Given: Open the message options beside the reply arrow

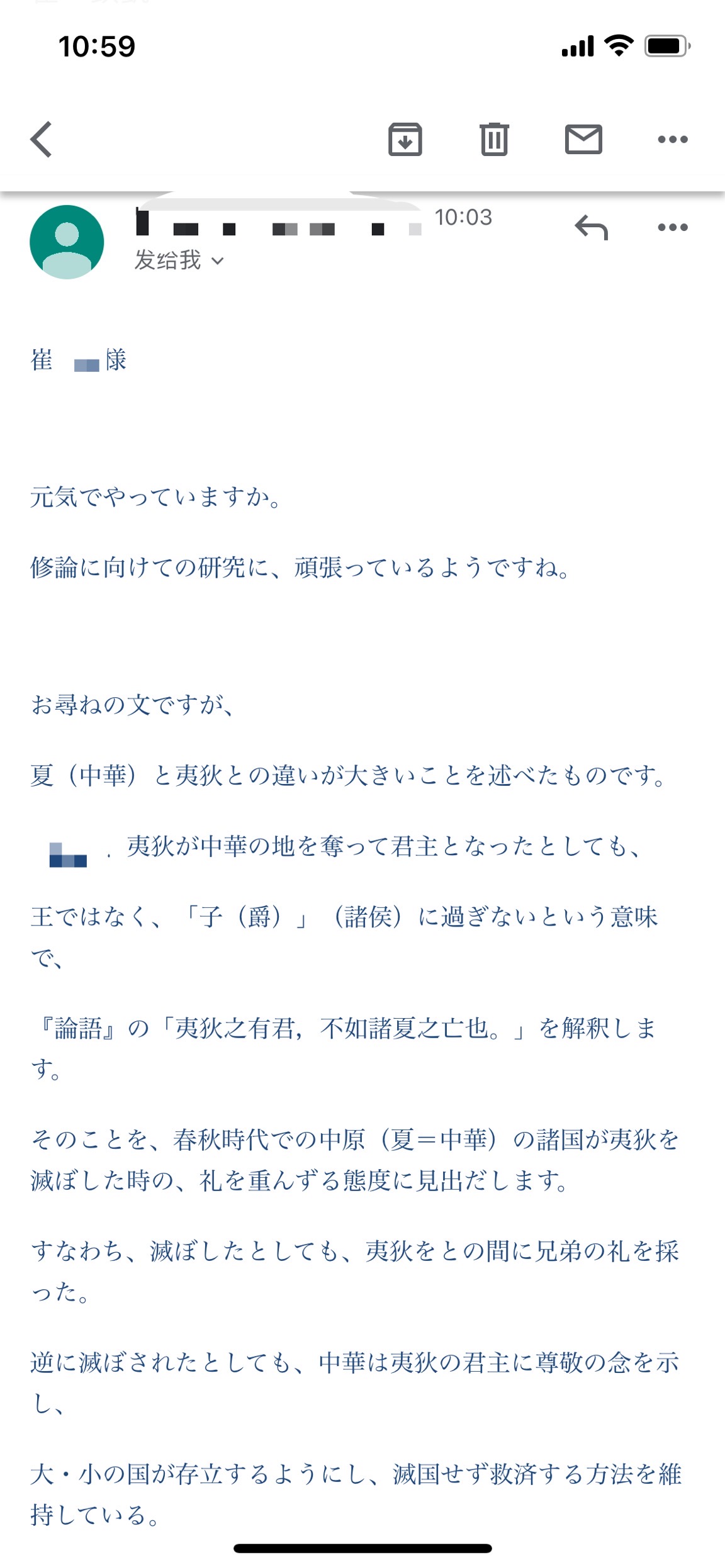Looking at the screenshot, I should point(673,227).
